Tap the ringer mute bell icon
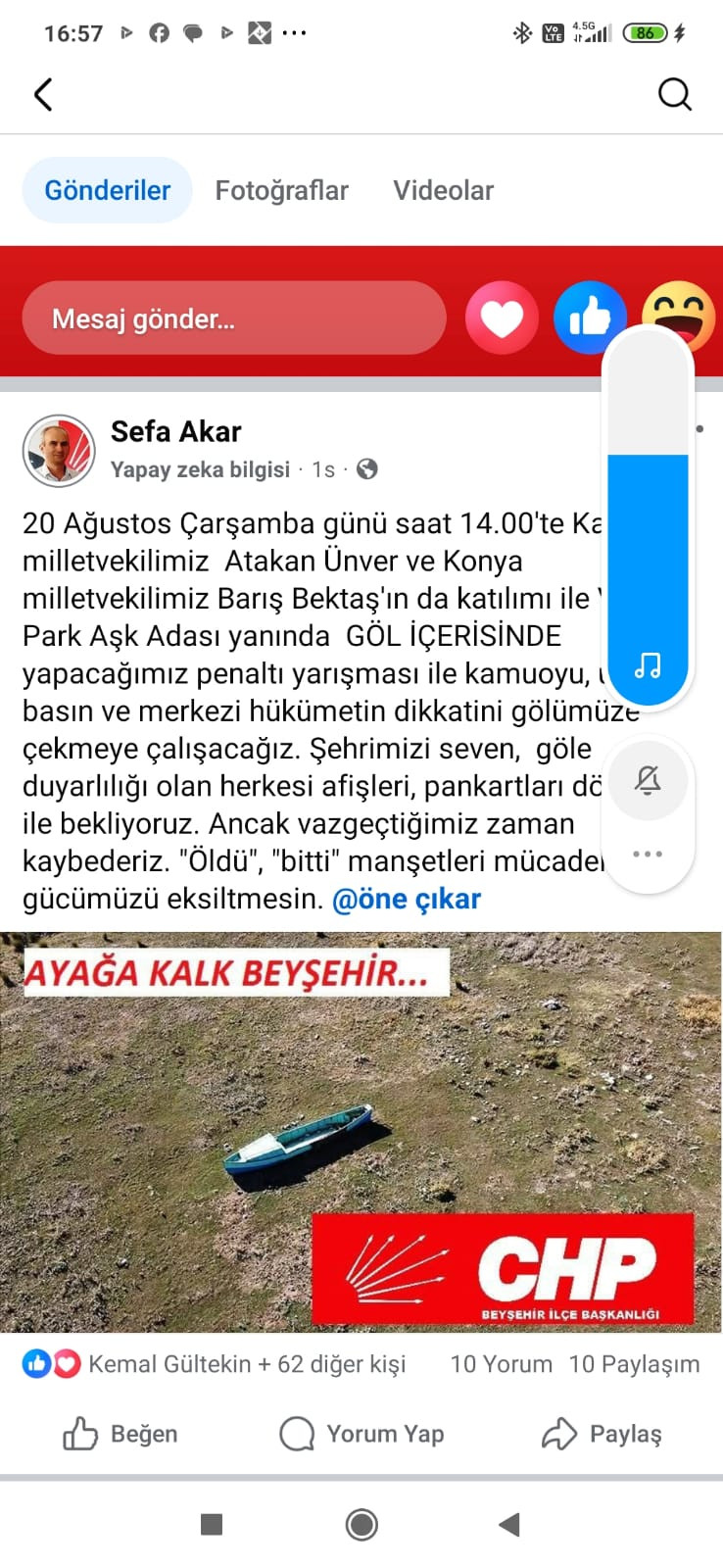 click(x=648, y=780)
